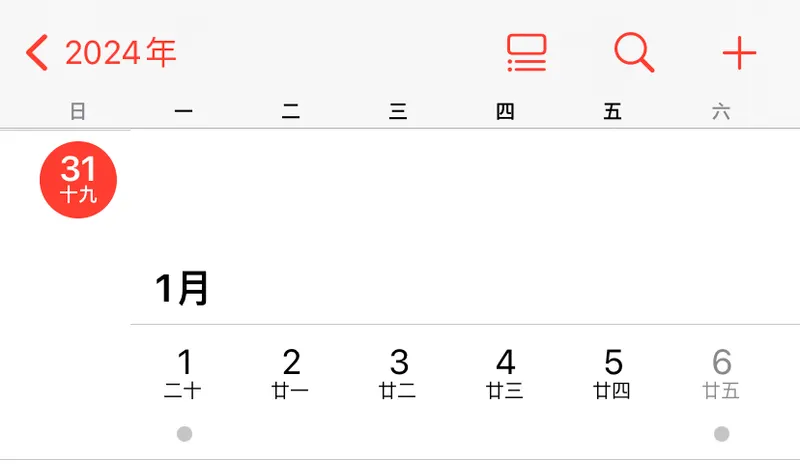
Task: Add a new calendar event
Action: point(739,52)
